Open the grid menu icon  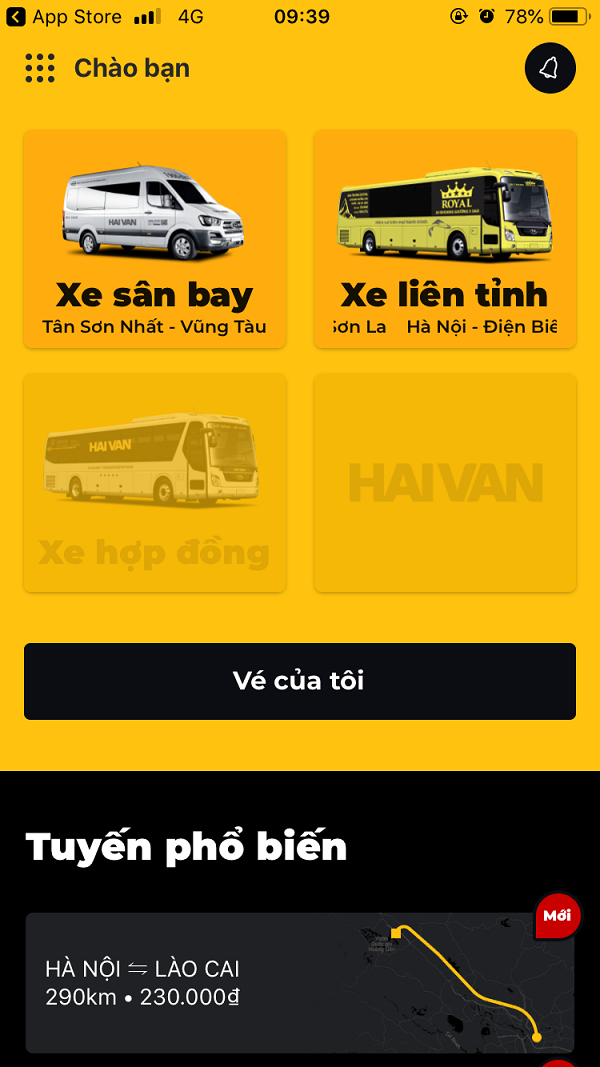[x=40, y=68]
